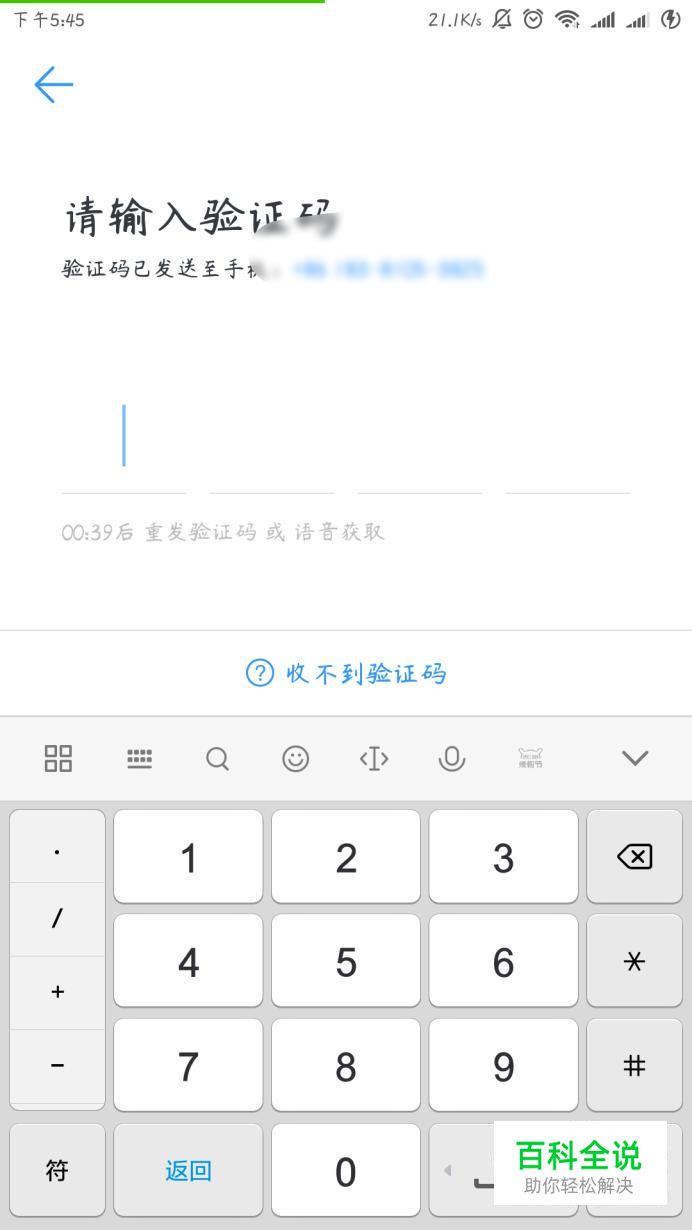Viewport: 692px width, 1230px height.
Task: Open the 符 symbols key
Action: (x=57, y=1171)
